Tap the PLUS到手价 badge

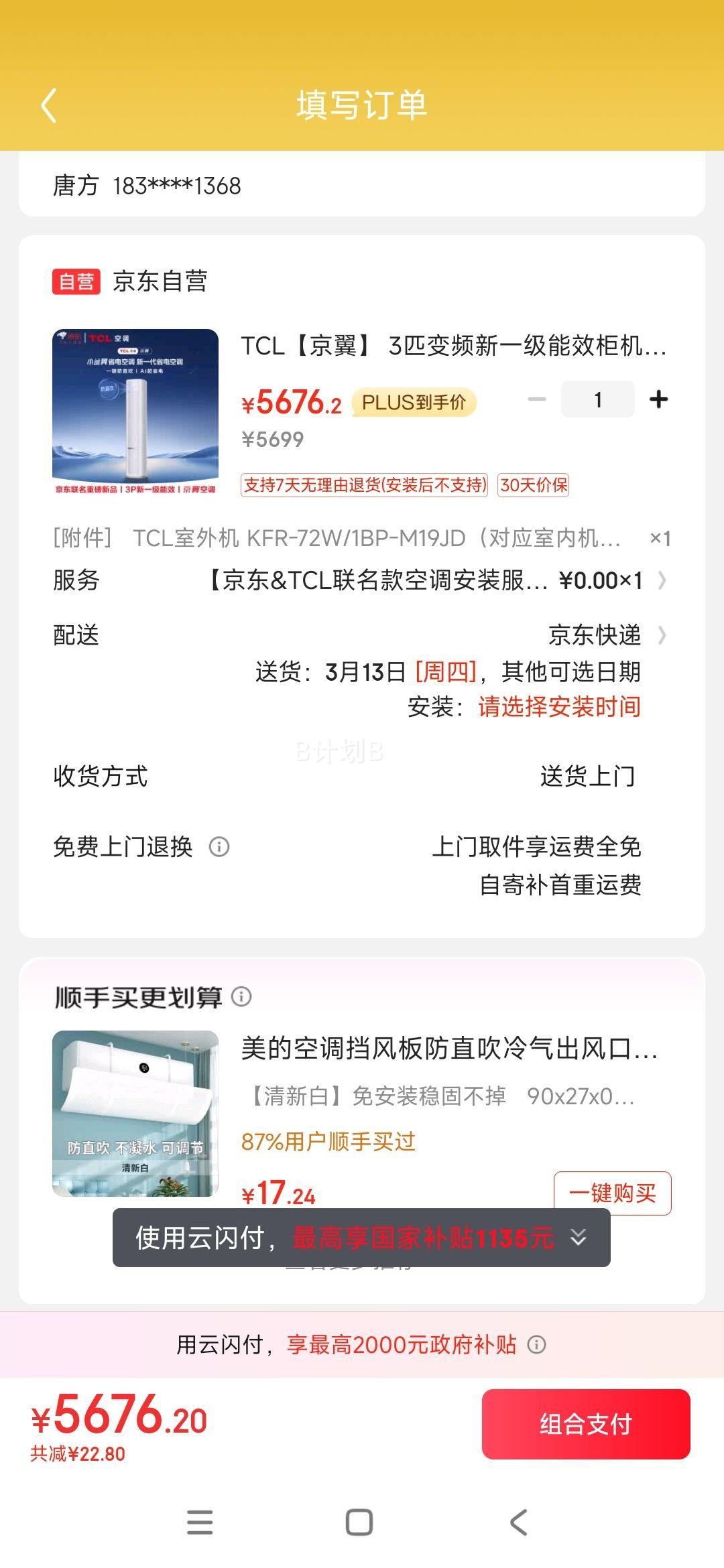point(414,403)
